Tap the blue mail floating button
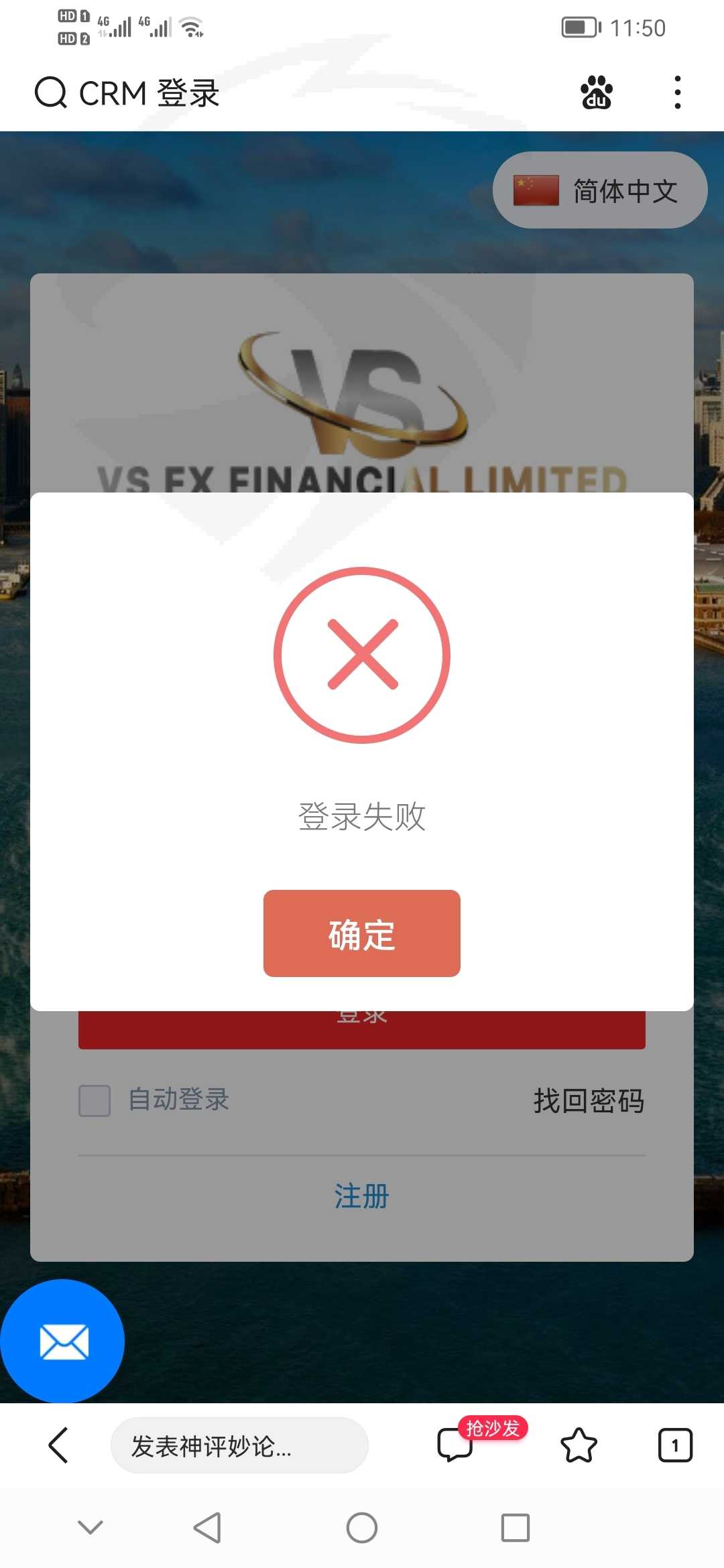The width and height of the screenshot is (724, 1568). 62,1342
